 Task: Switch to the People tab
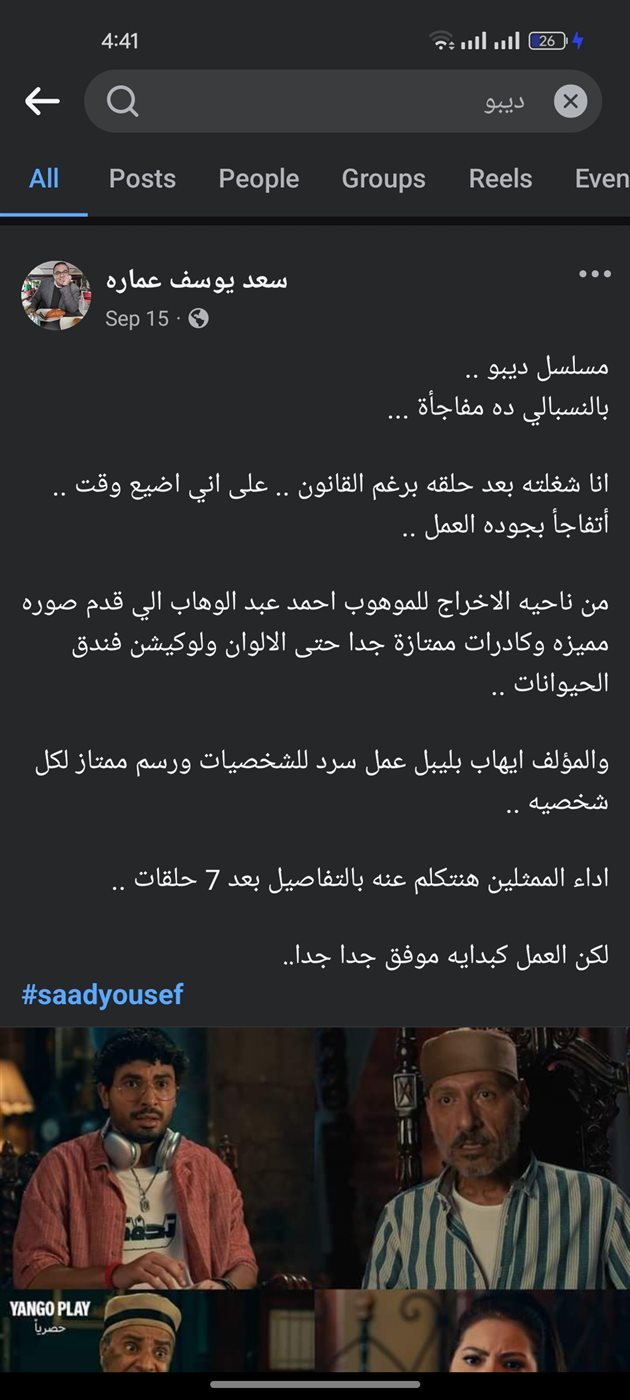[x=259, y=179]
